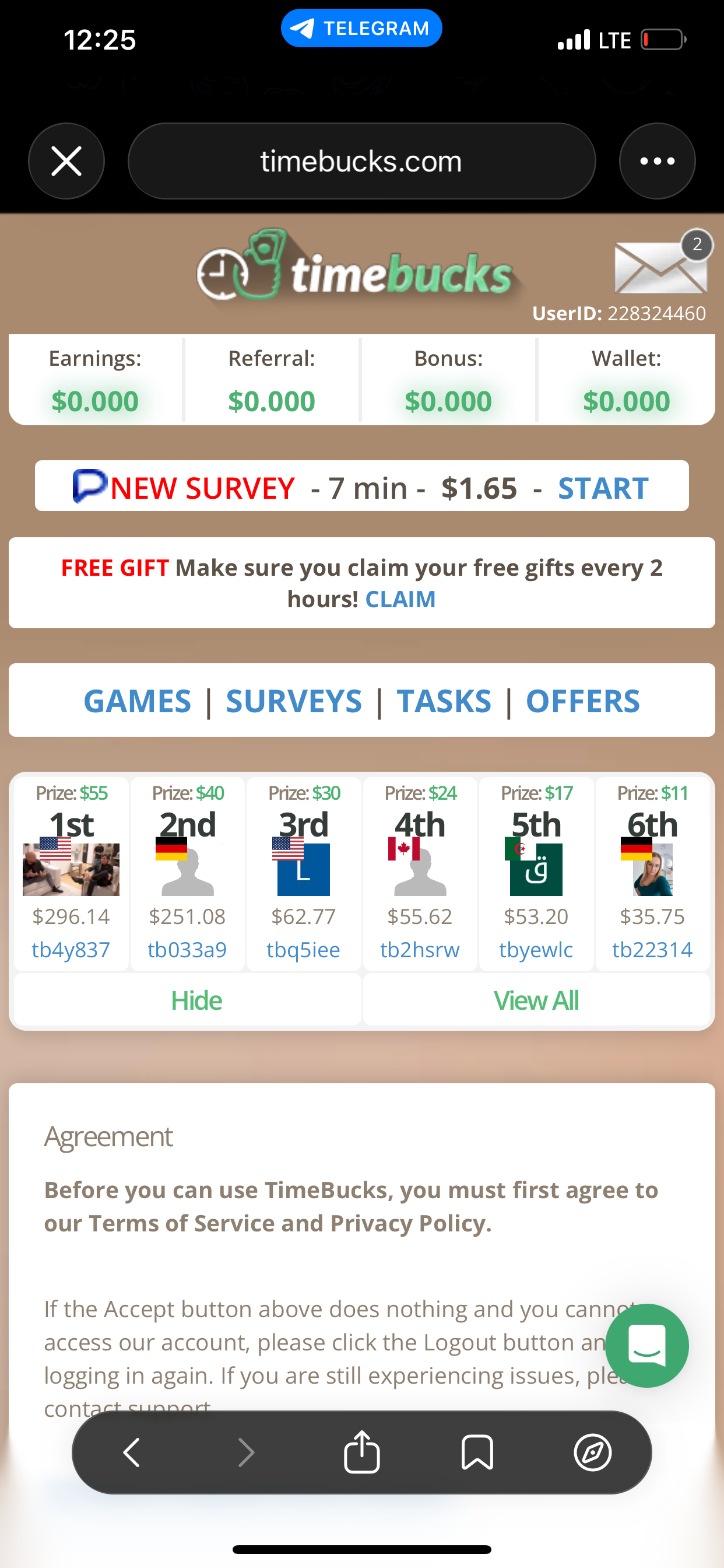View all leaderboard rankings

click(x=536, y=1000)
